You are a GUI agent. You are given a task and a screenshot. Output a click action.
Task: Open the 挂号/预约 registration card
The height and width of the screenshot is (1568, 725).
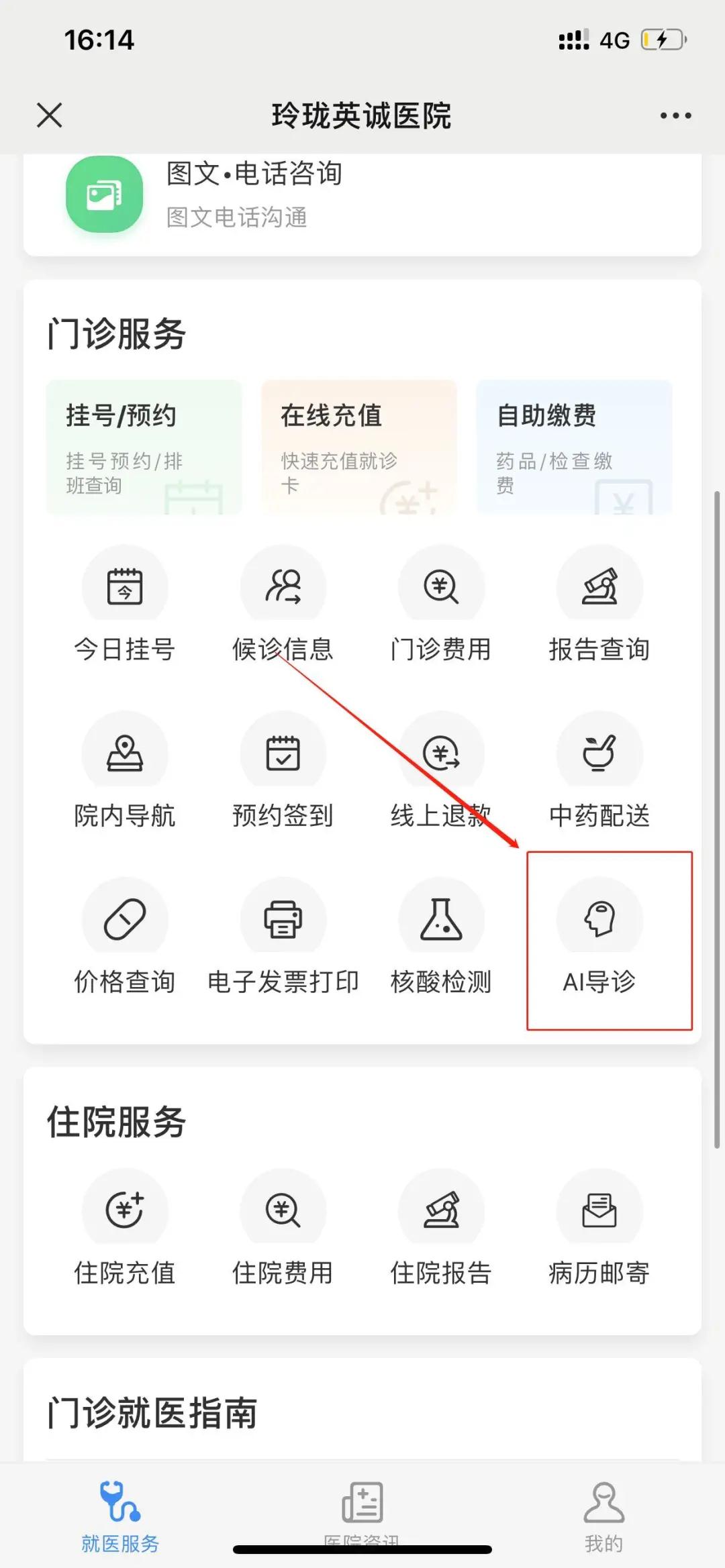[144, 447]
